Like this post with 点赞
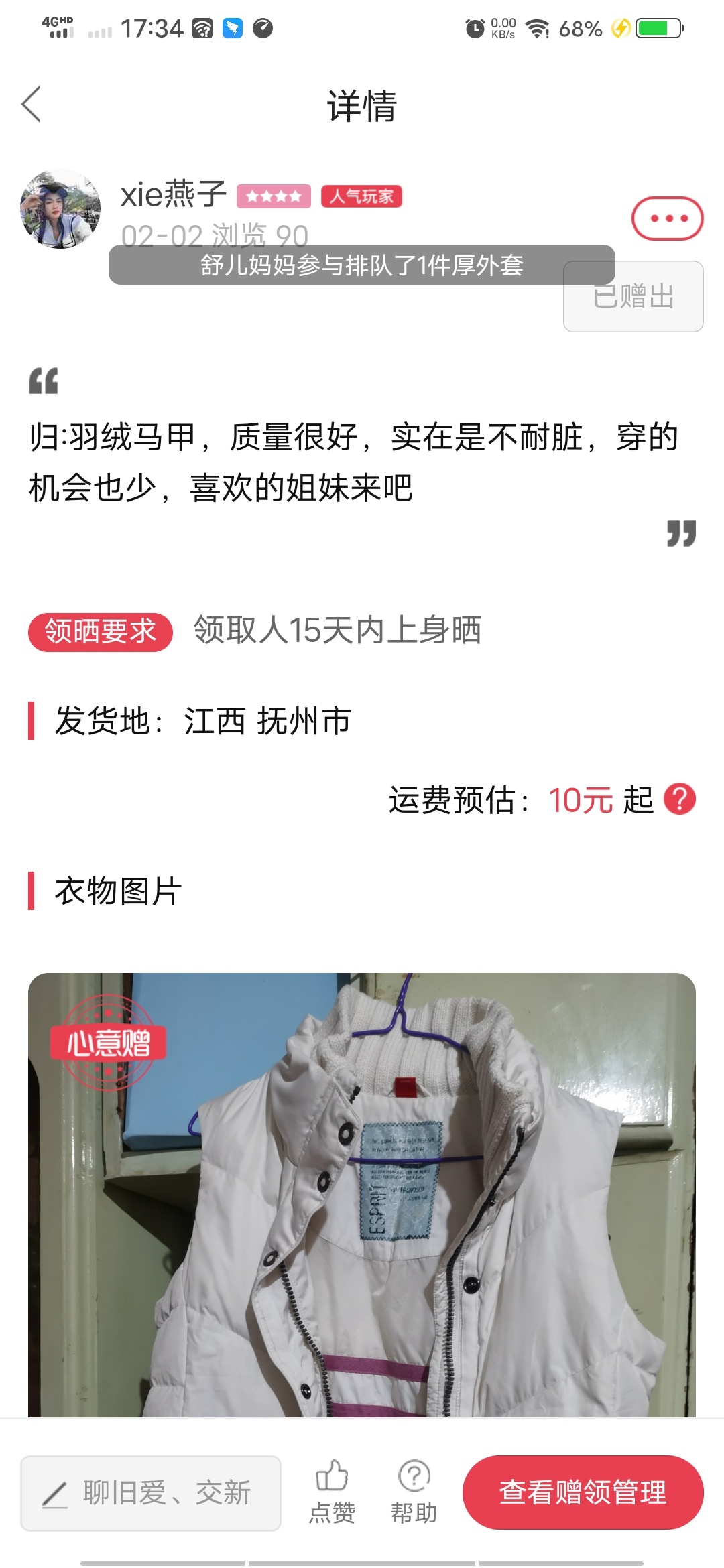The image size is (724, 1568). (332, 1492)
